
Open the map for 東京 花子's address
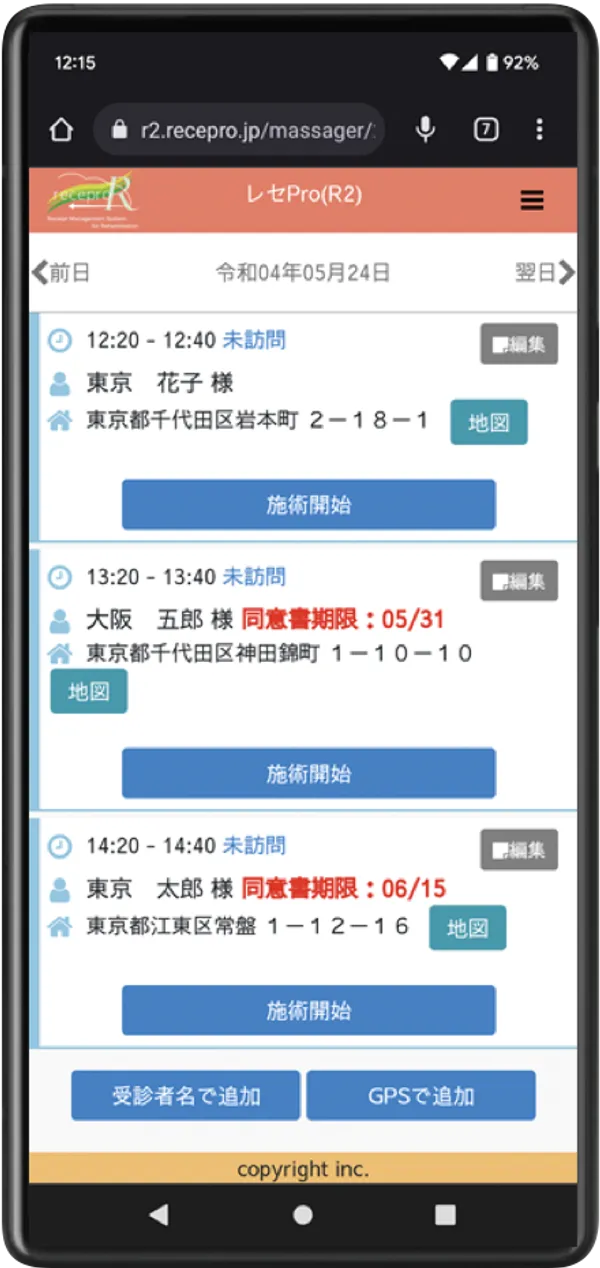coord(488,422)
